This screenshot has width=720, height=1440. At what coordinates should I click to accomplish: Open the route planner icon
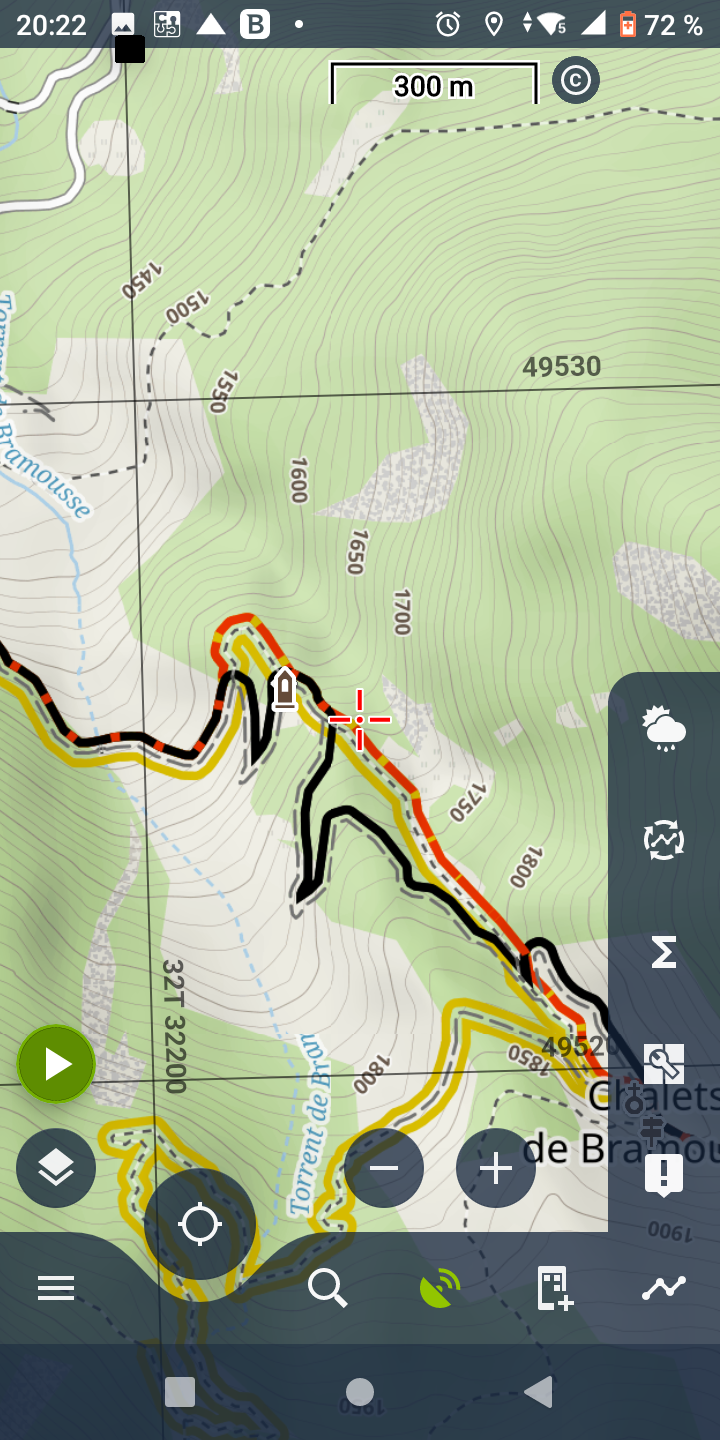click(x=664, y=1288)
